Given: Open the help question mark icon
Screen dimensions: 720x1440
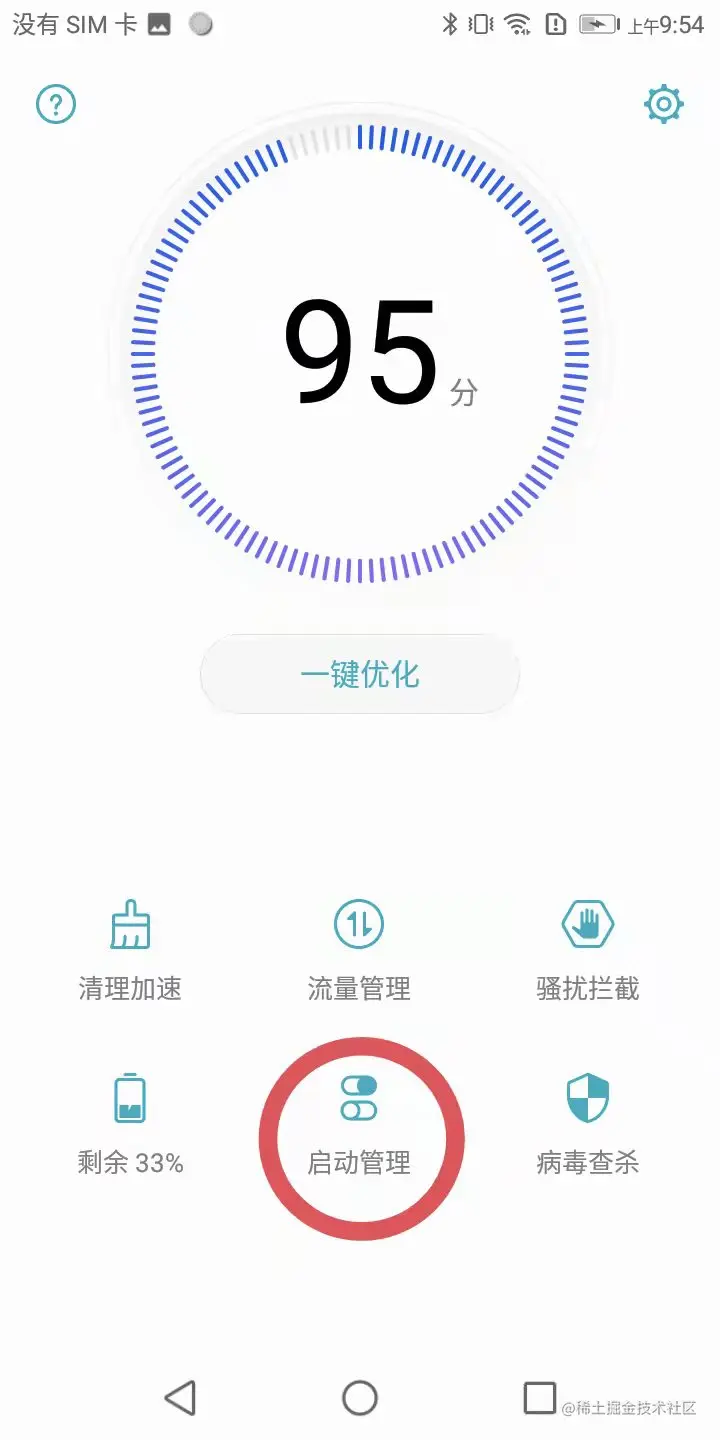Looking at the screenshot, I should [x=56, y=104].
